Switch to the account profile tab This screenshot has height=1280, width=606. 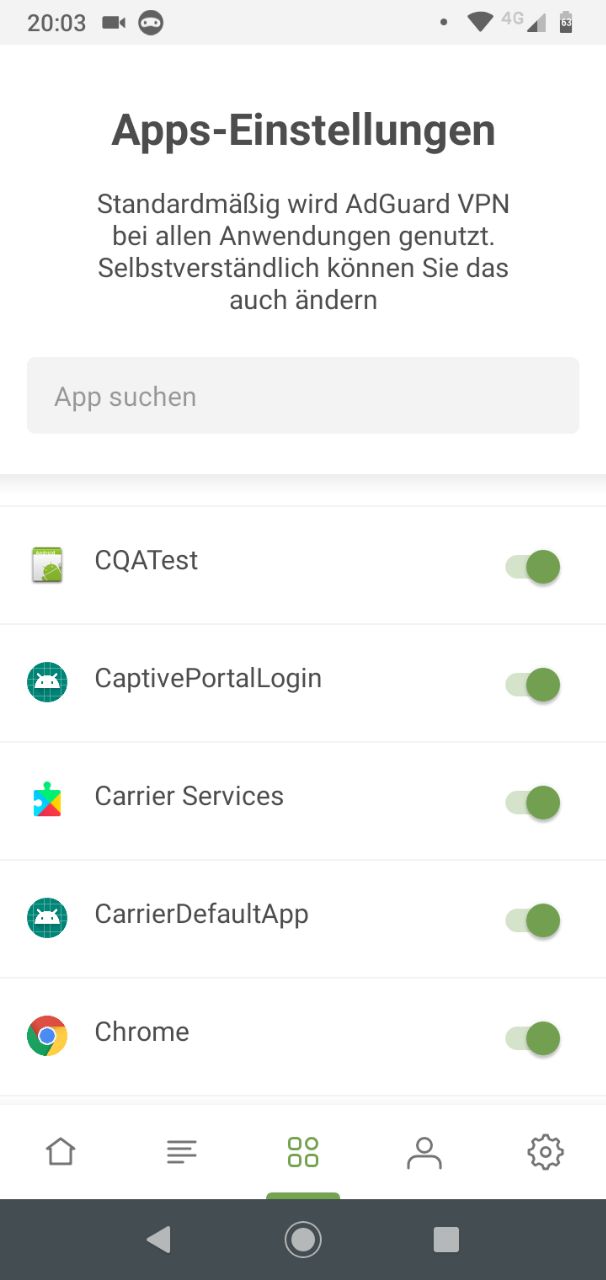pos(424,1152)
